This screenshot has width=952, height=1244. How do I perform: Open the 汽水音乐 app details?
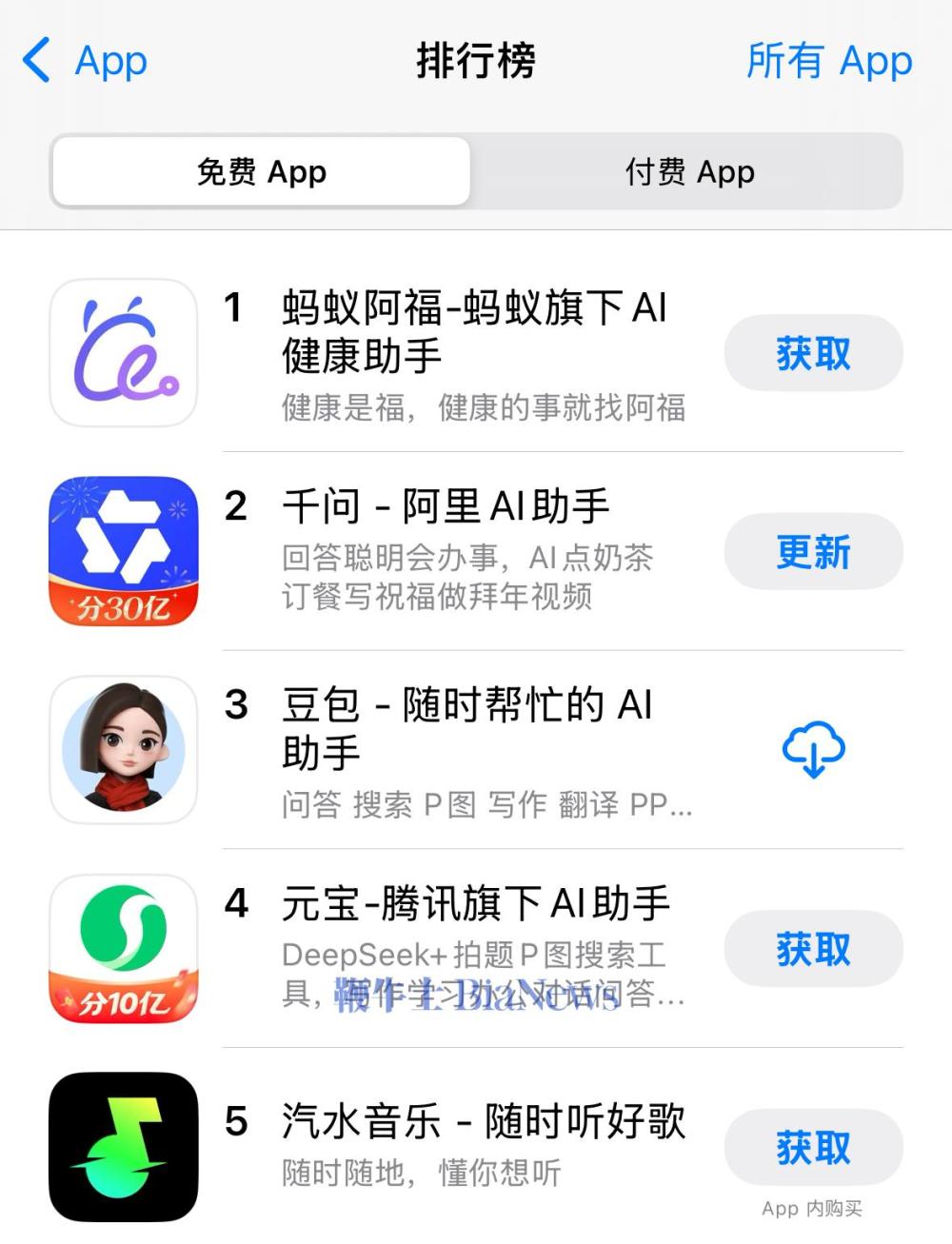[483, 1121]
